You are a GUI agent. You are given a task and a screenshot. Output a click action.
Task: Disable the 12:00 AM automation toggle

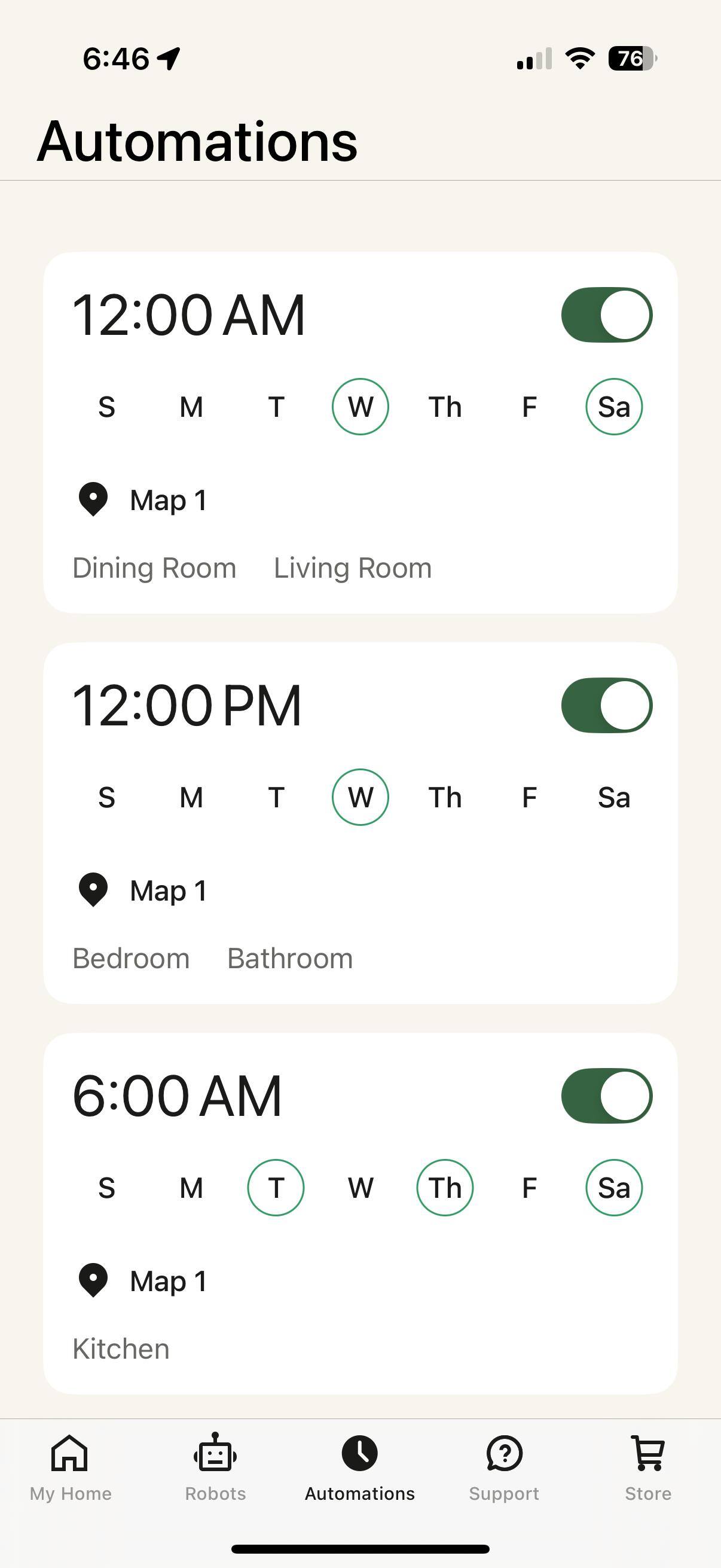coord(606,315)
